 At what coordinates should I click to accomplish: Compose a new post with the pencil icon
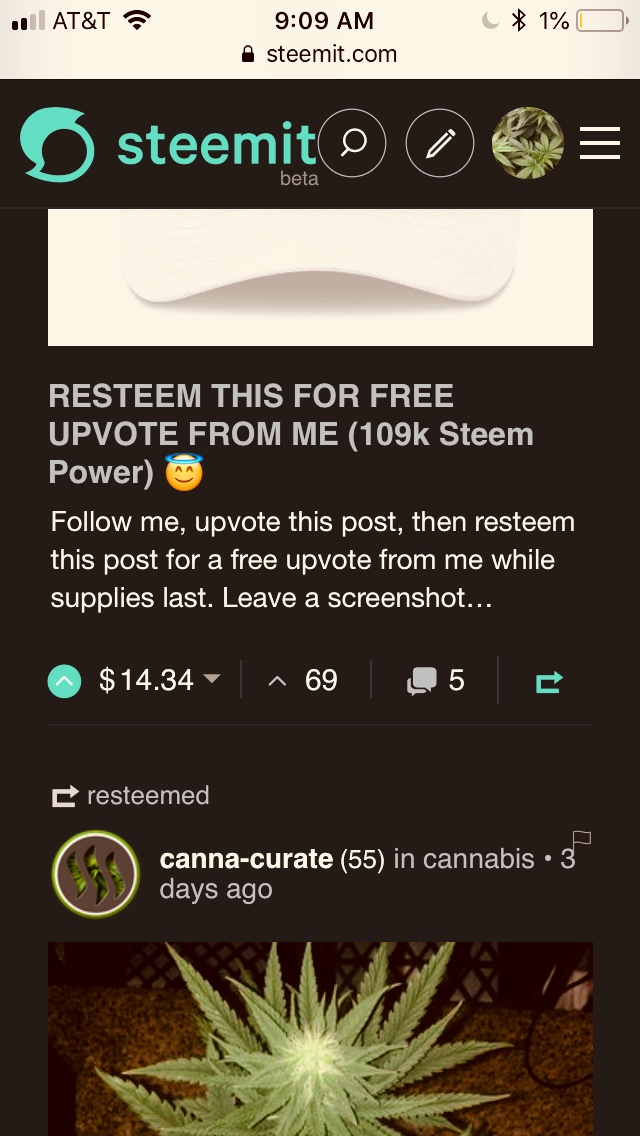pos(439,144)
